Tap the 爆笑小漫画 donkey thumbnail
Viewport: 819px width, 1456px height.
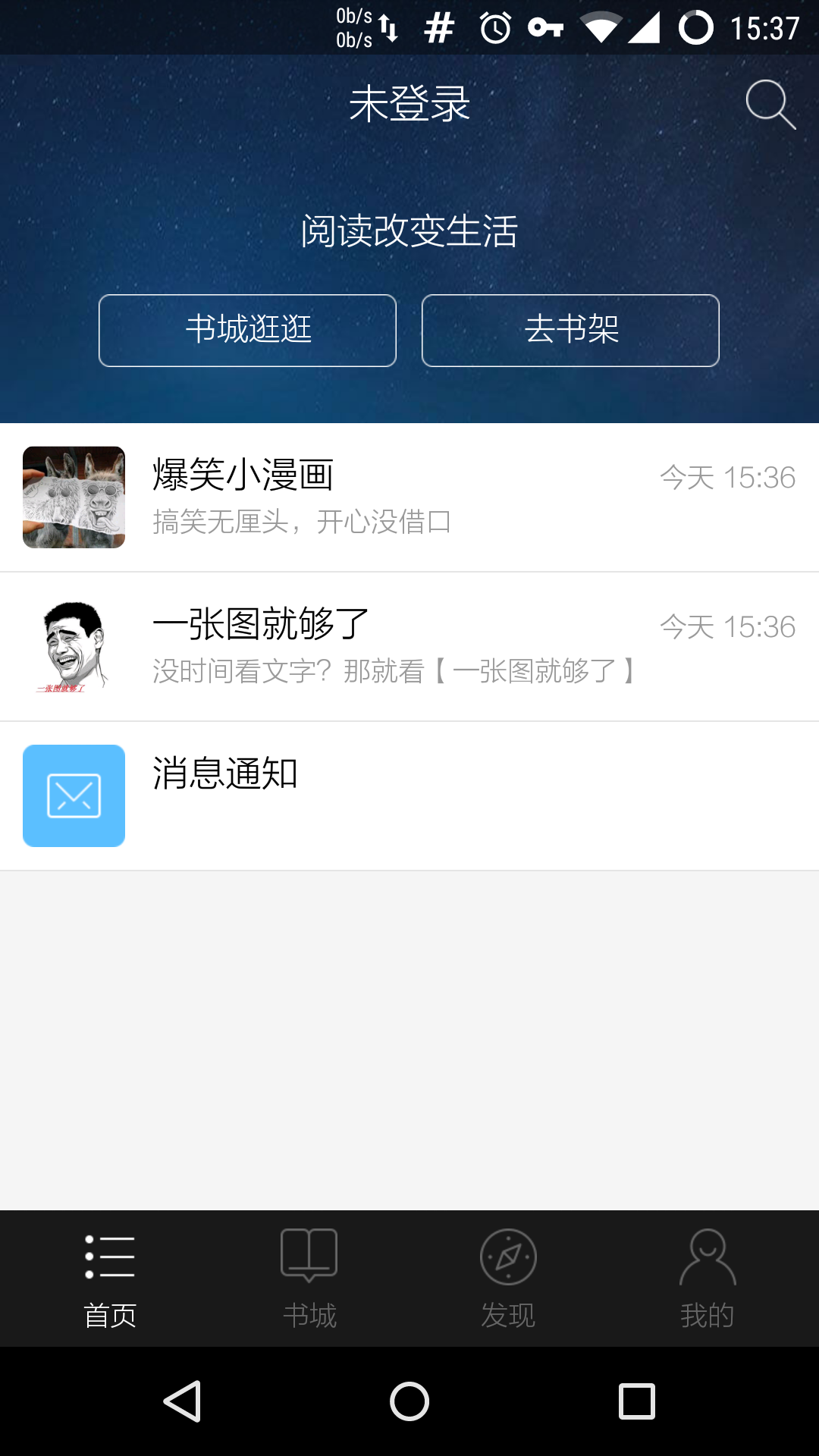click(74, 497)
